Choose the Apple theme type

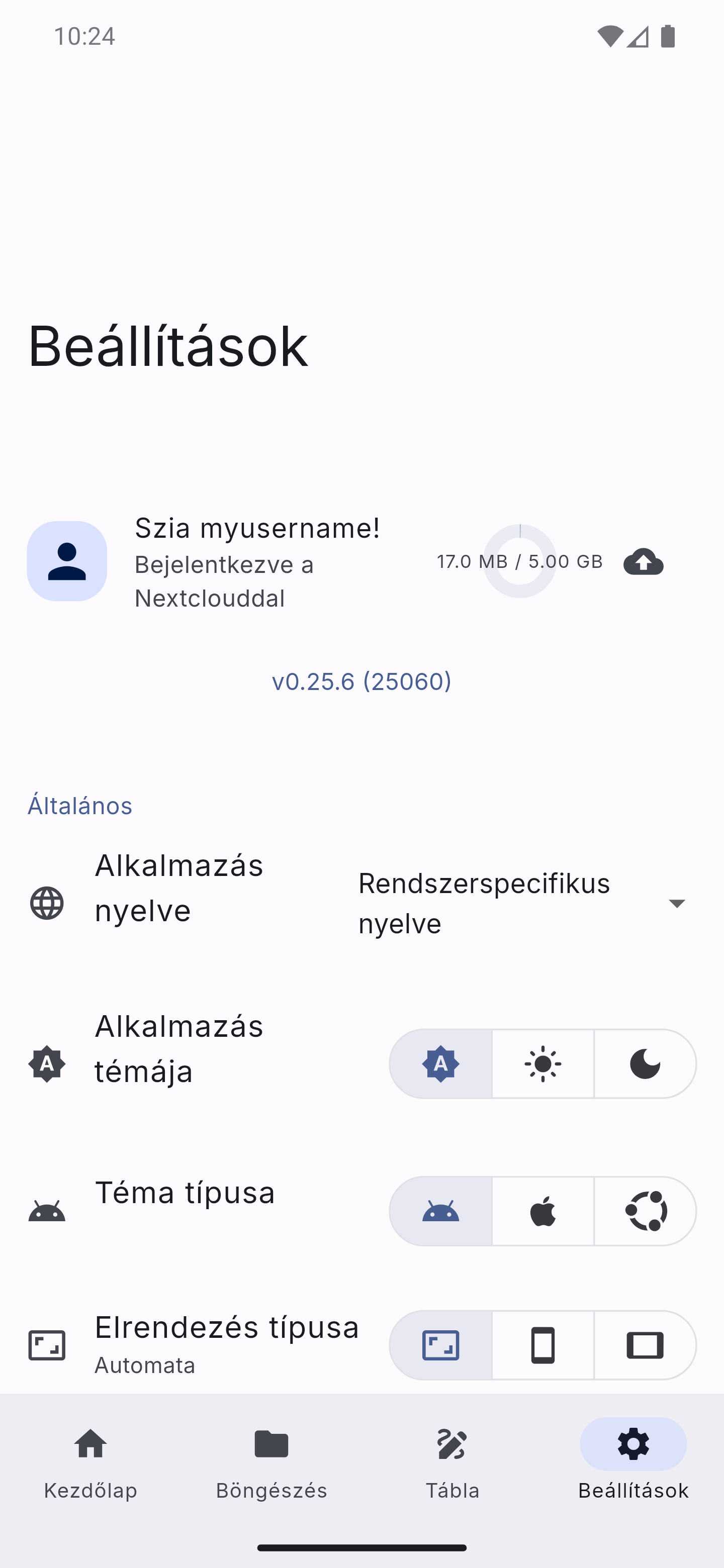[542, 1211]
